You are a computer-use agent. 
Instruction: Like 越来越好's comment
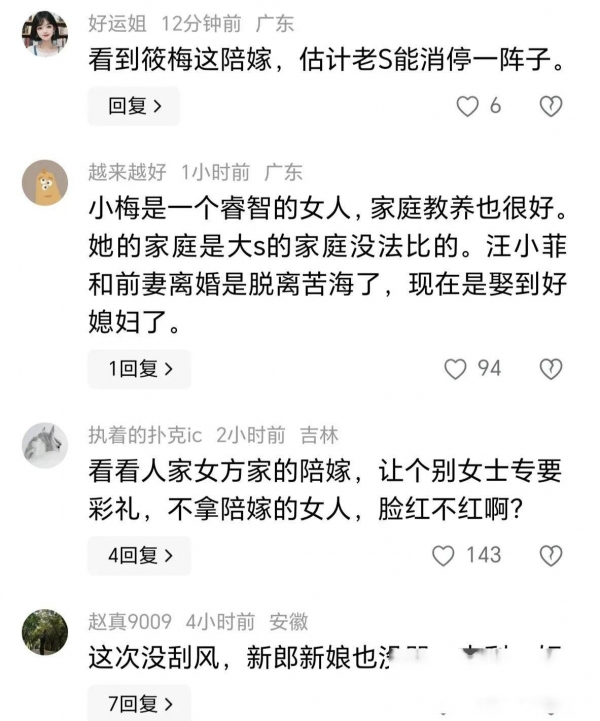[456, 369]
